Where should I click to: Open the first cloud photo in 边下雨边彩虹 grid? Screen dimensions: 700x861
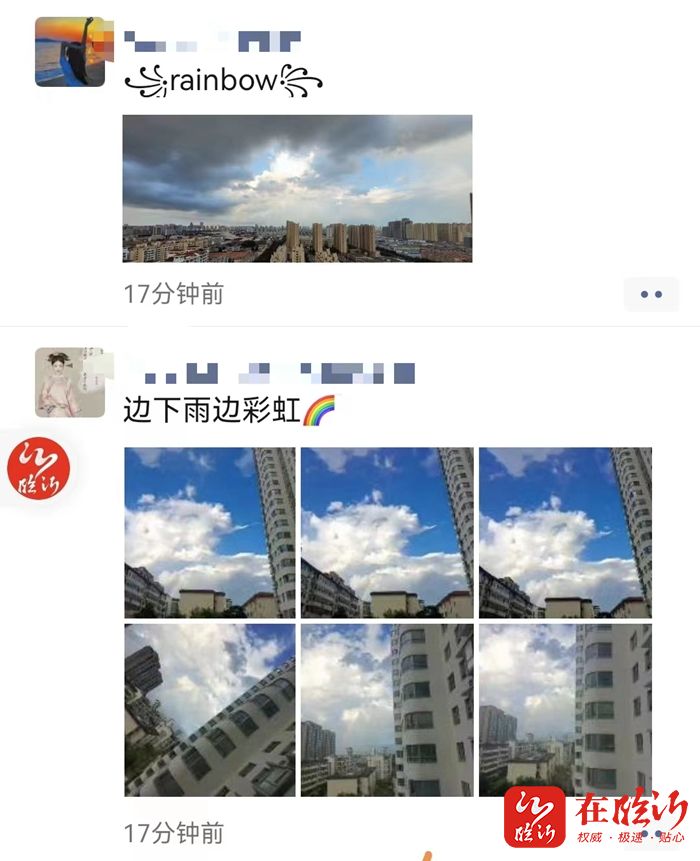coord(210,532)
